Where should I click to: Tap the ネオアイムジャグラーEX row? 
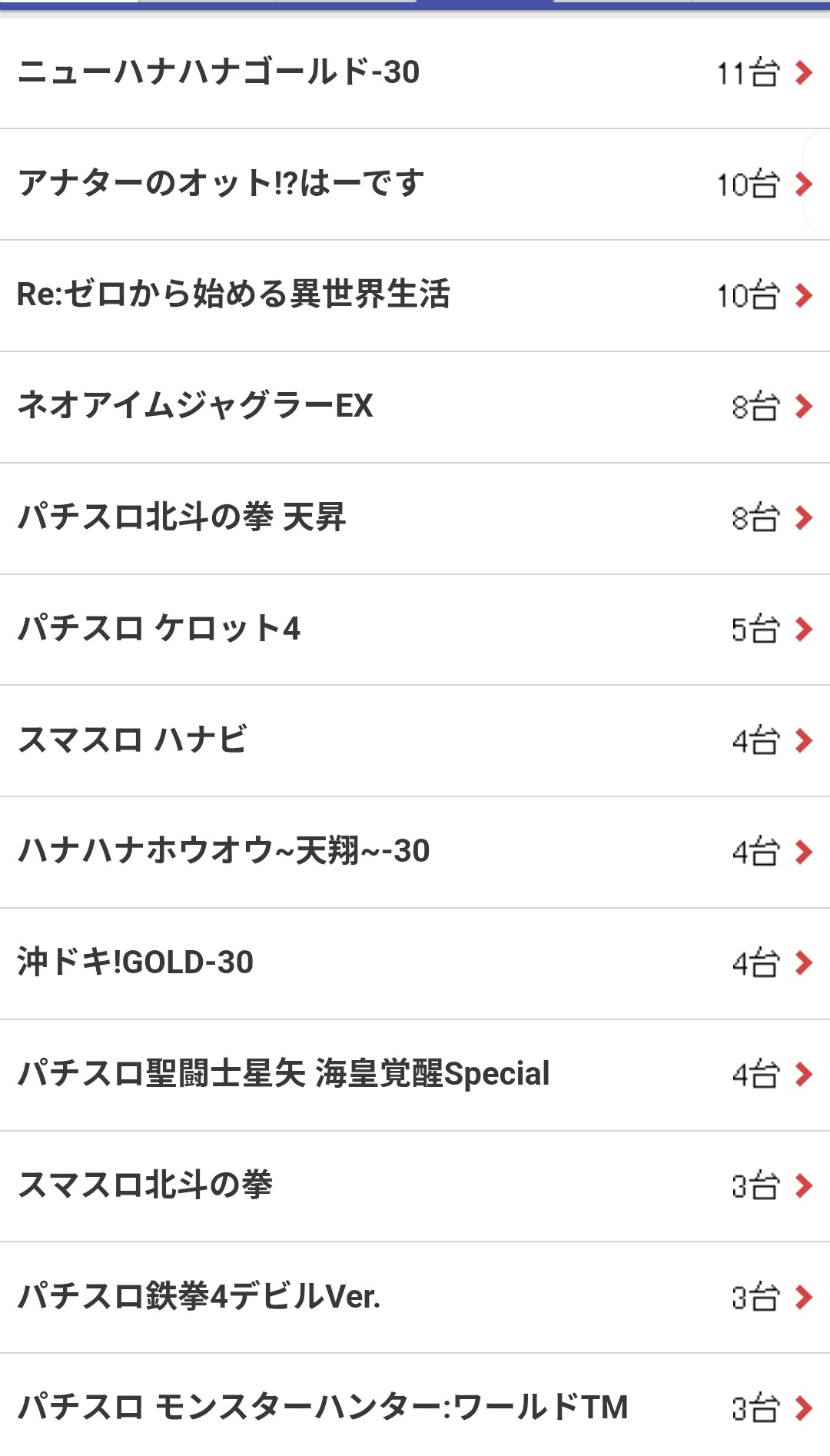tap(415, 407)
